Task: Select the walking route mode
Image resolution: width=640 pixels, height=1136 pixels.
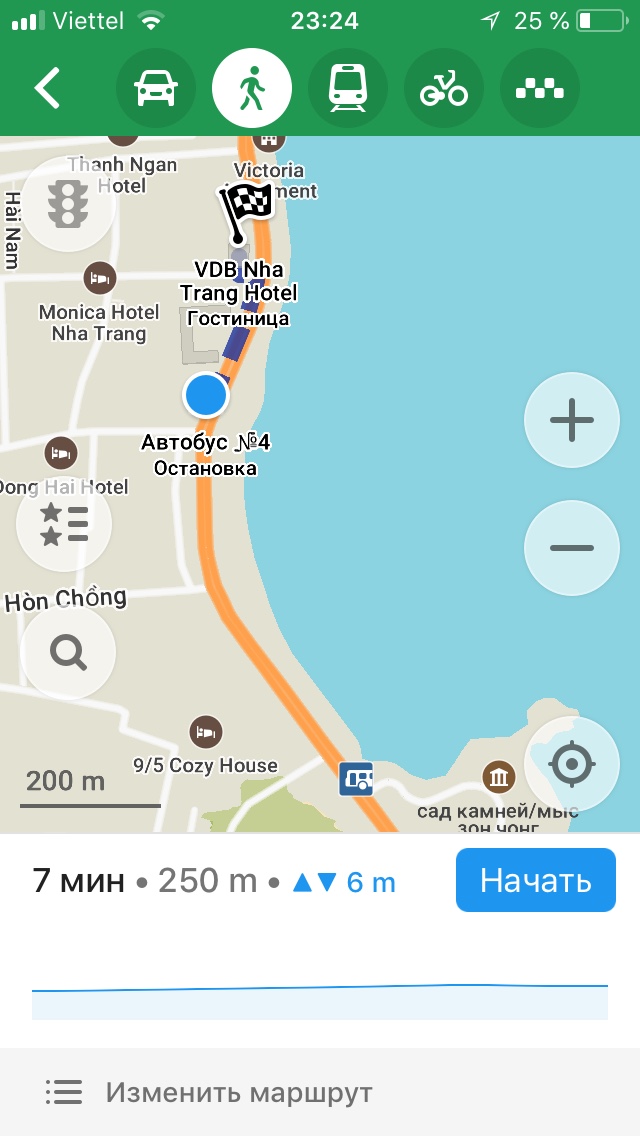Action: [x=252, y=88]
